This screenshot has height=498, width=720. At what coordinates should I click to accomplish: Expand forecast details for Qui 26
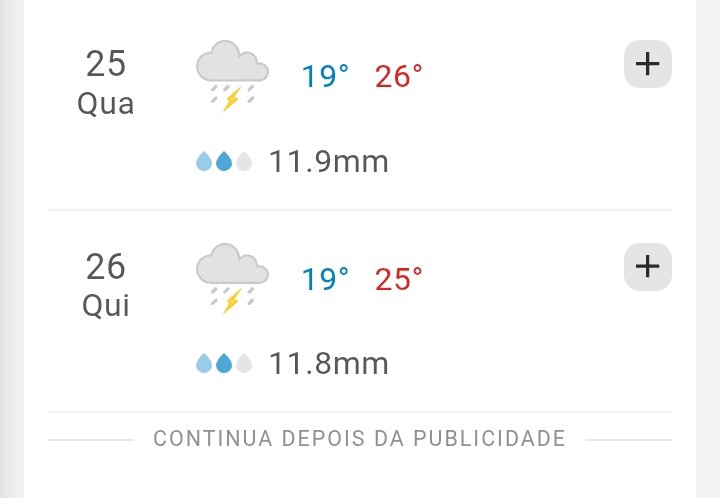click(x=648, y=267)
